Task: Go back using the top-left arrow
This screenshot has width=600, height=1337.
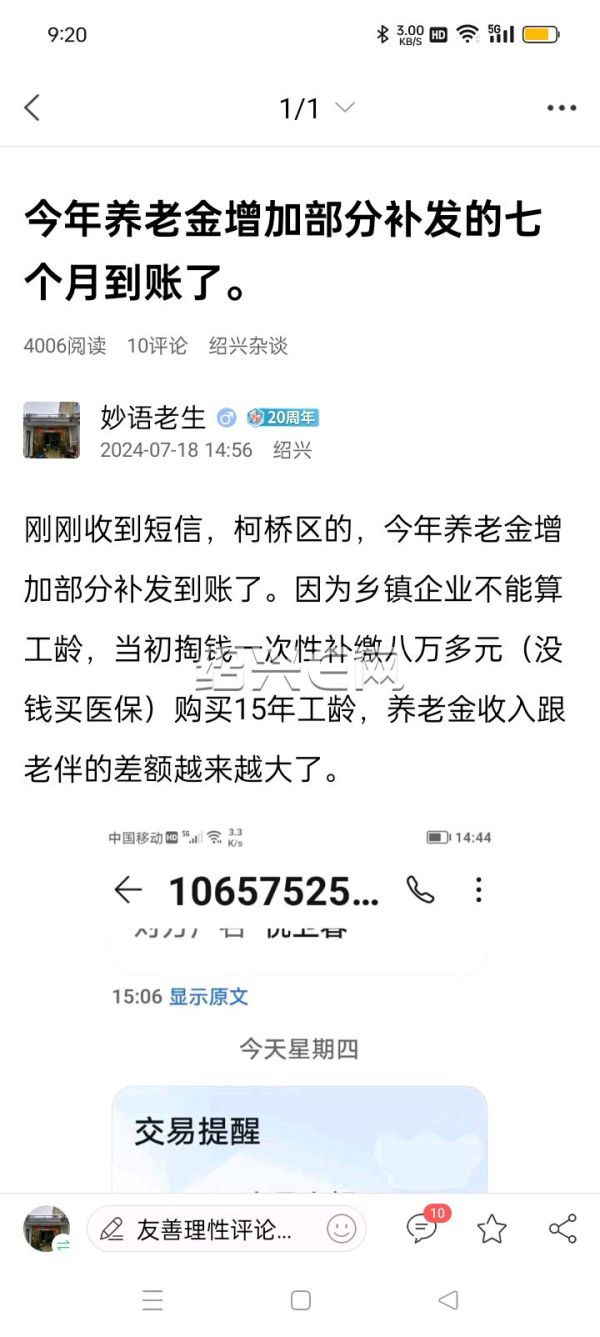Action: 32,108
